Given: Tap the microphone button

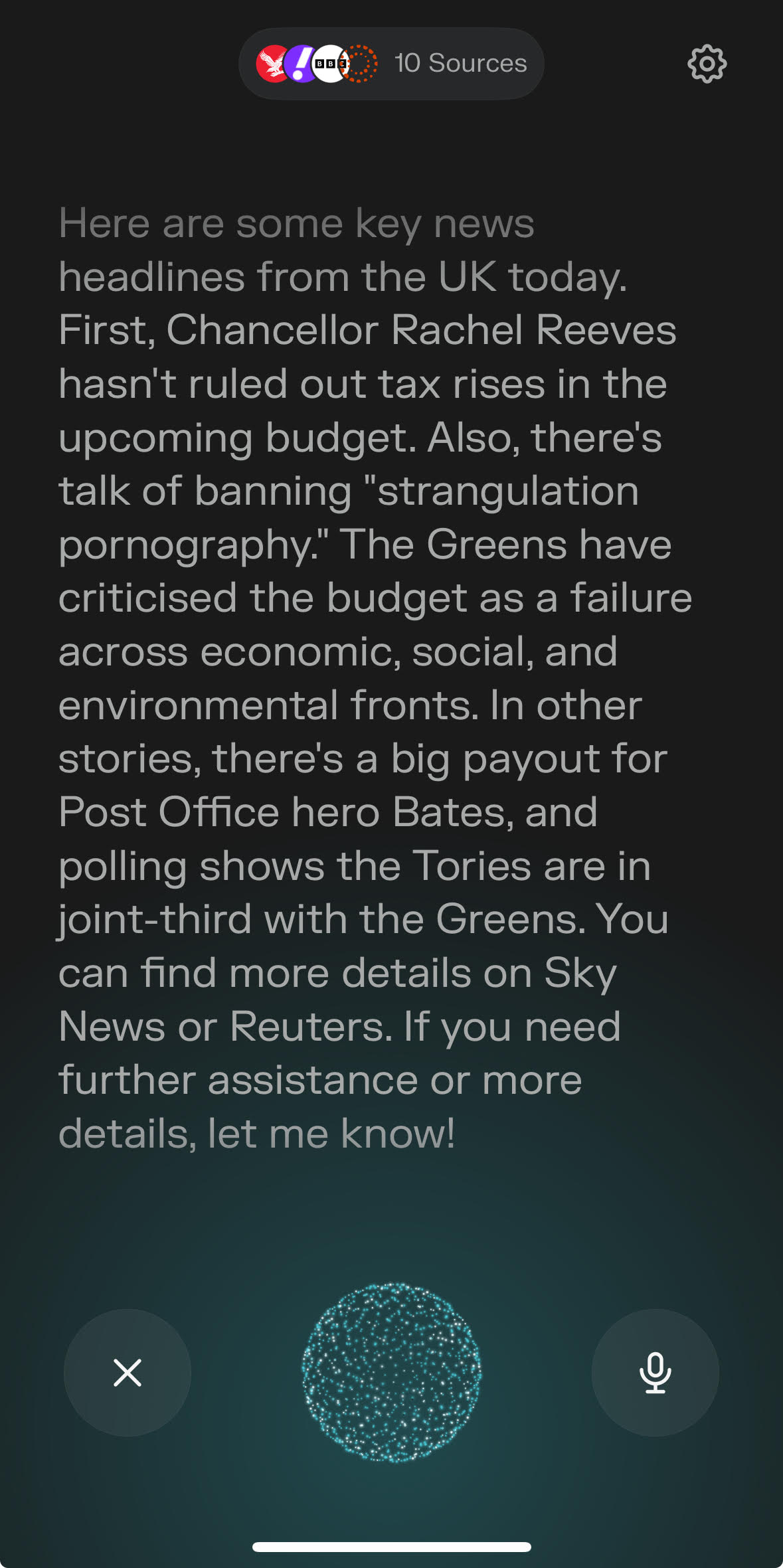Looking at the screenshot, I should 655,1372.
